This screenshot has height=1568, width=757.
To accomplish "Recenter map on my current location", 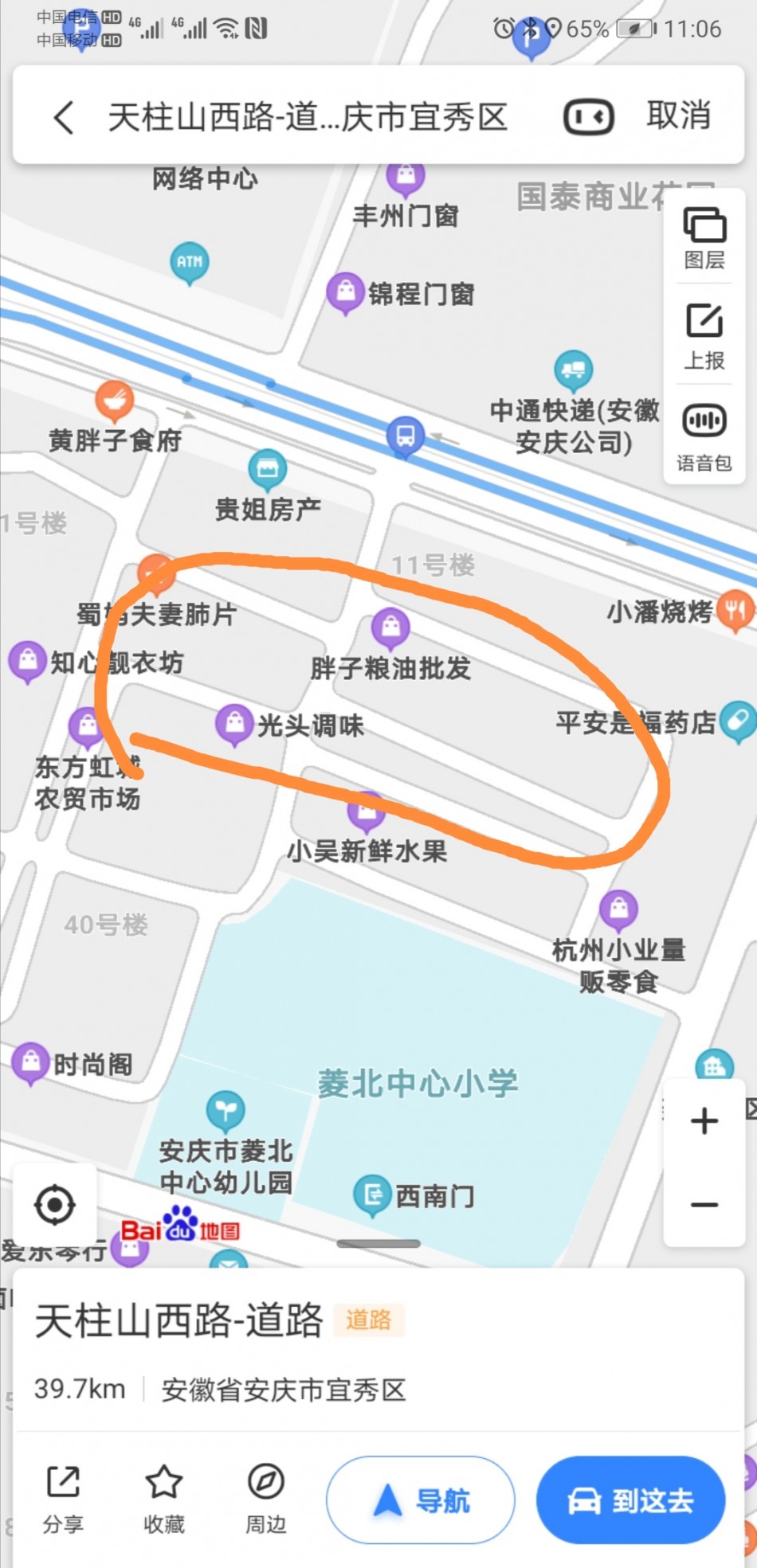I will click(x=55, y=1205).
